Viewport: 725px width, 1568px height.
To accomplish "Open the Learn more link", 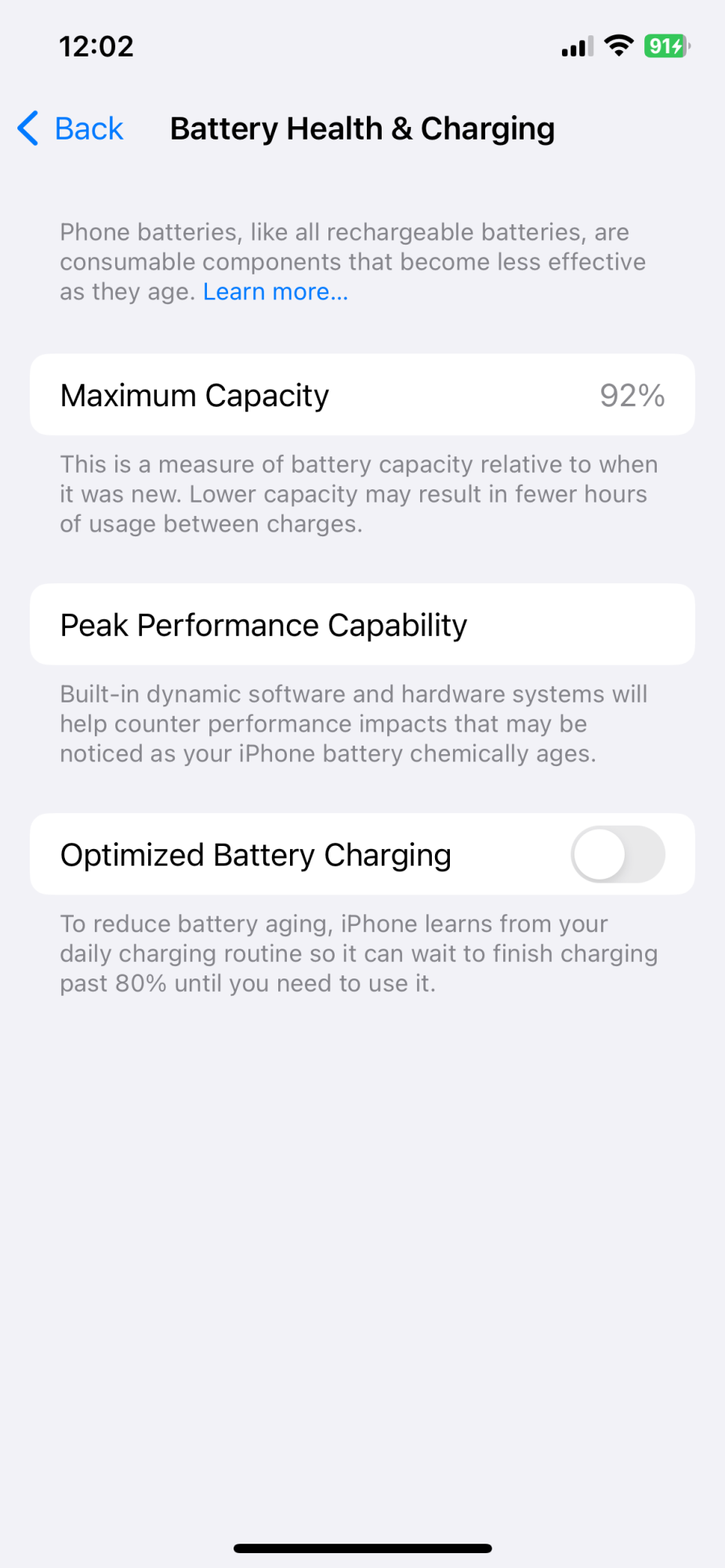I will 275,292.
